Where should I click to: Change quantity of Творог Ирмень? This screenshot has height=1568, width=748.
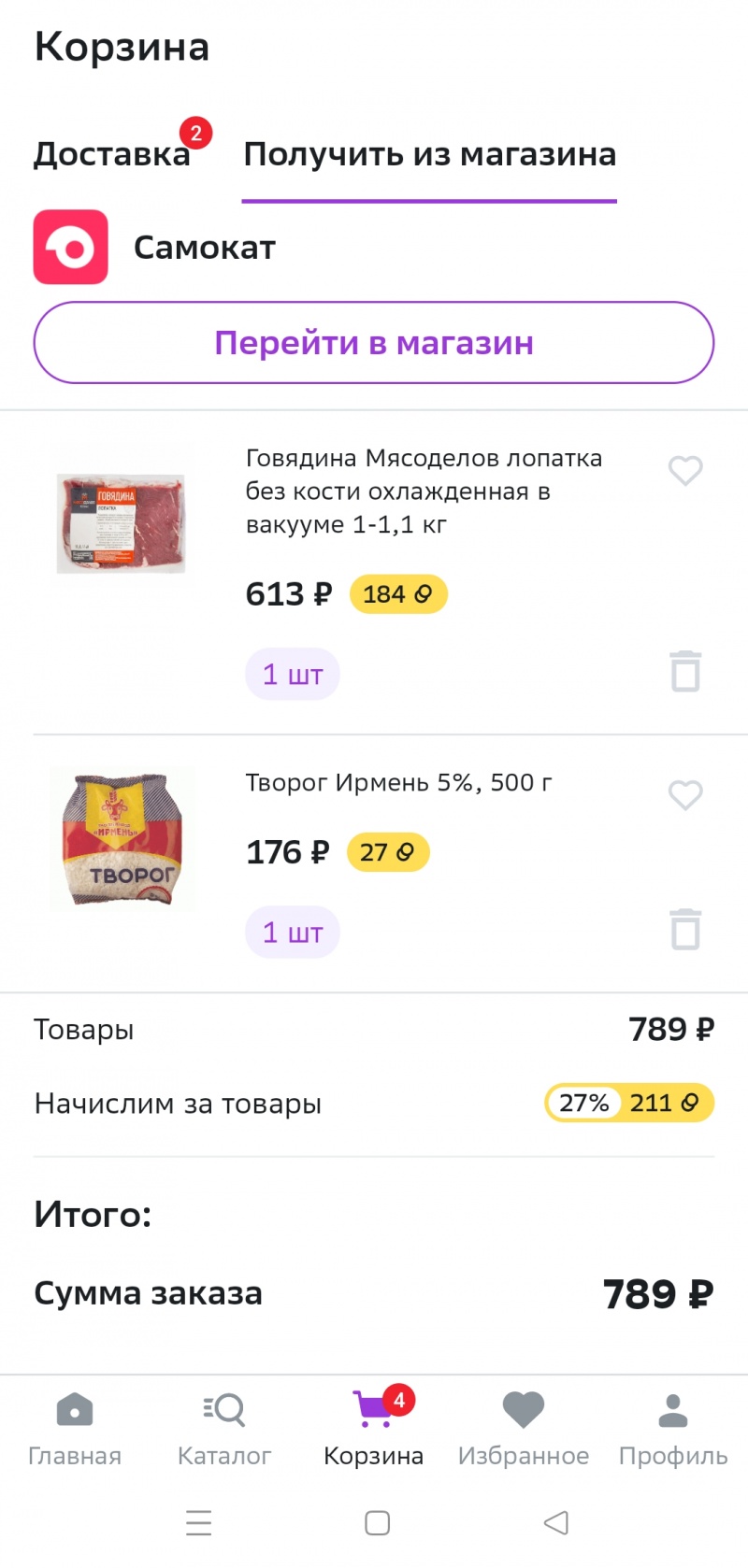(x=292, y=933)
